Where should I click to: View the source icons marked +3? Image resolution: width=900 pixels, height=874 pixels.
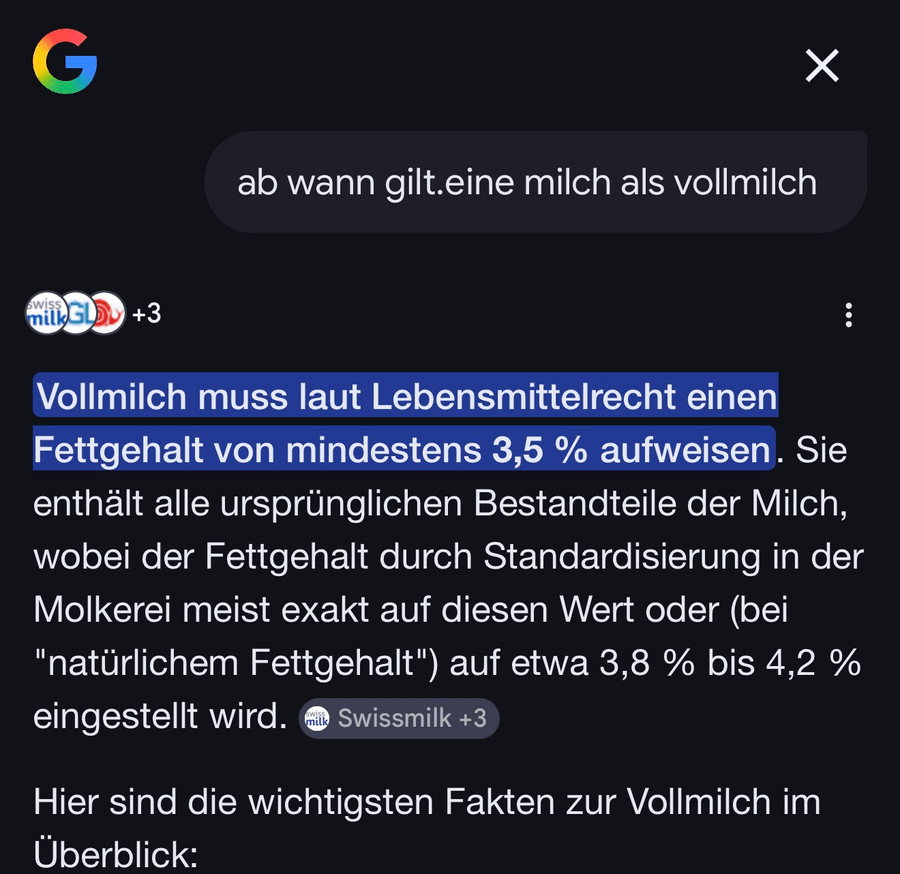[x=92, y=314]
